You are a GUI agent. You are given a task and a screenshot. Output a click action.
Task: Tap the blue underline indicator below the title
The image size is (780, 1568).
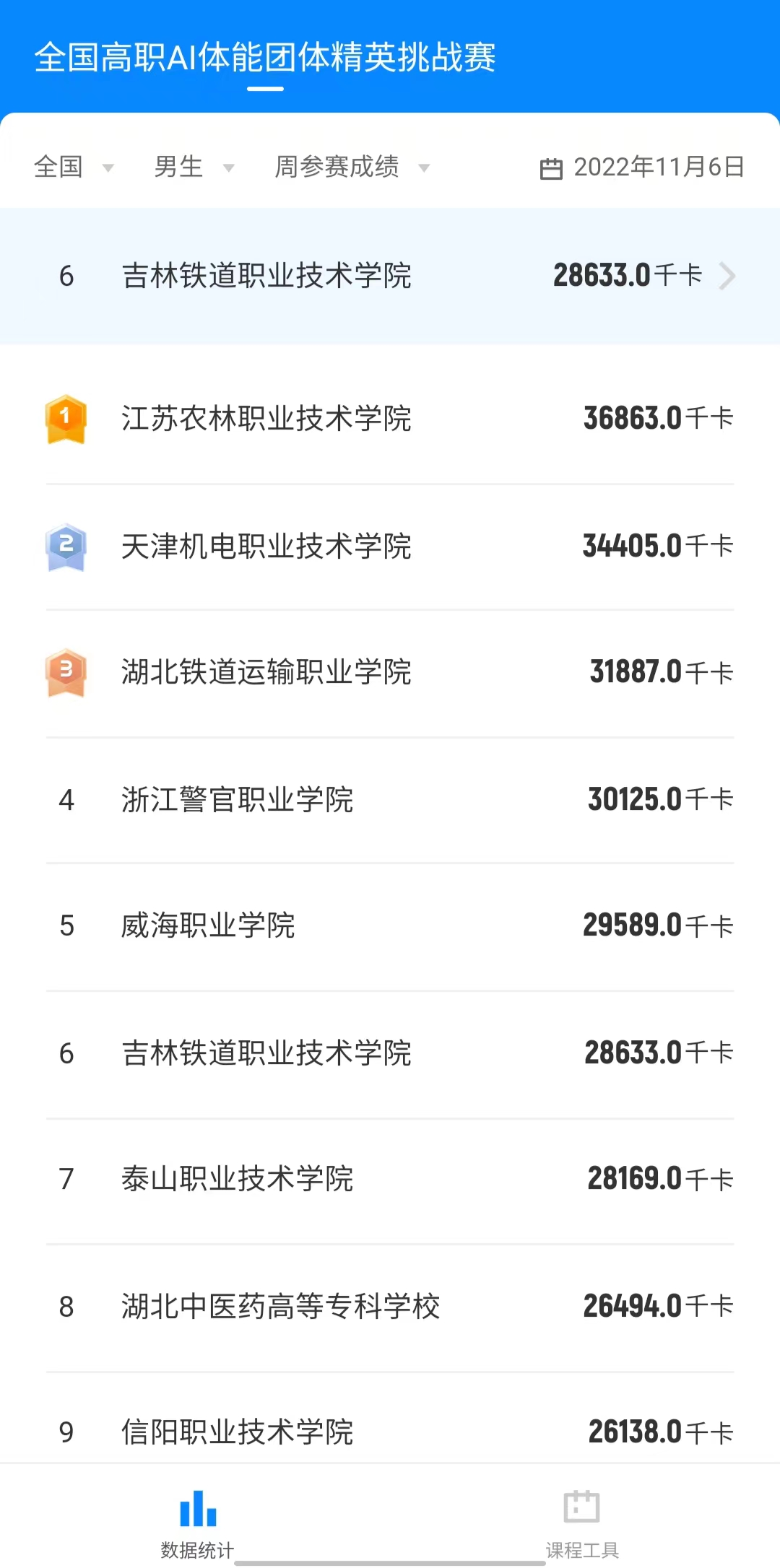pos(266,90)
